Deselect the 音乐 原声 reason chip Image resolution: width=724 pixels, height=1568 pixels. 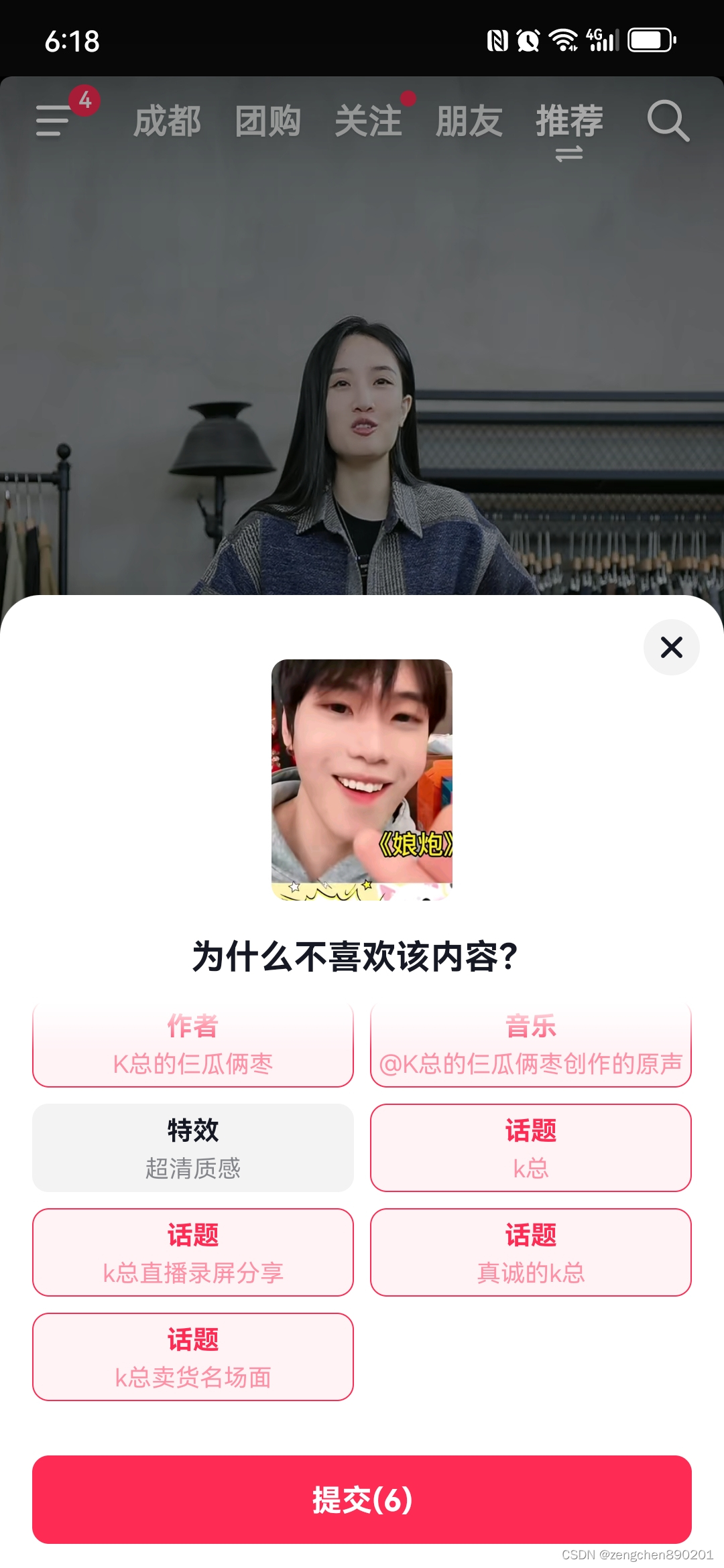530,1045
